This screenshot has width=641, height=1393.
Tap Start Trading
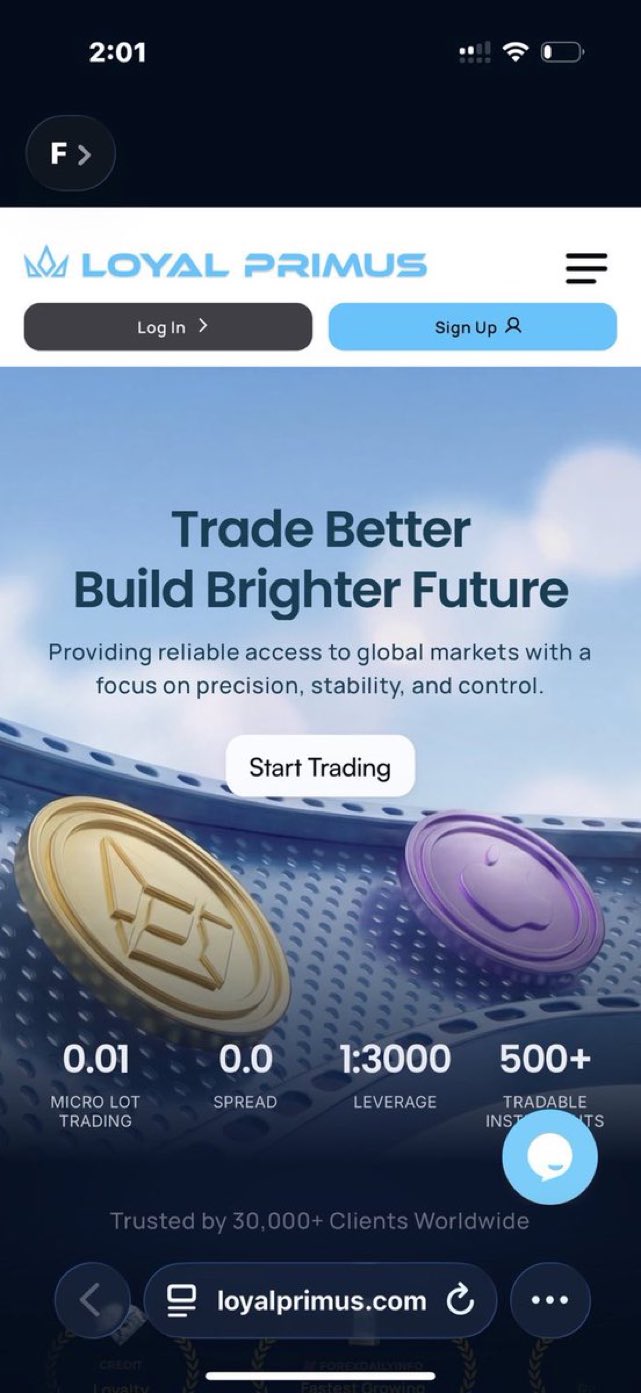320,767
